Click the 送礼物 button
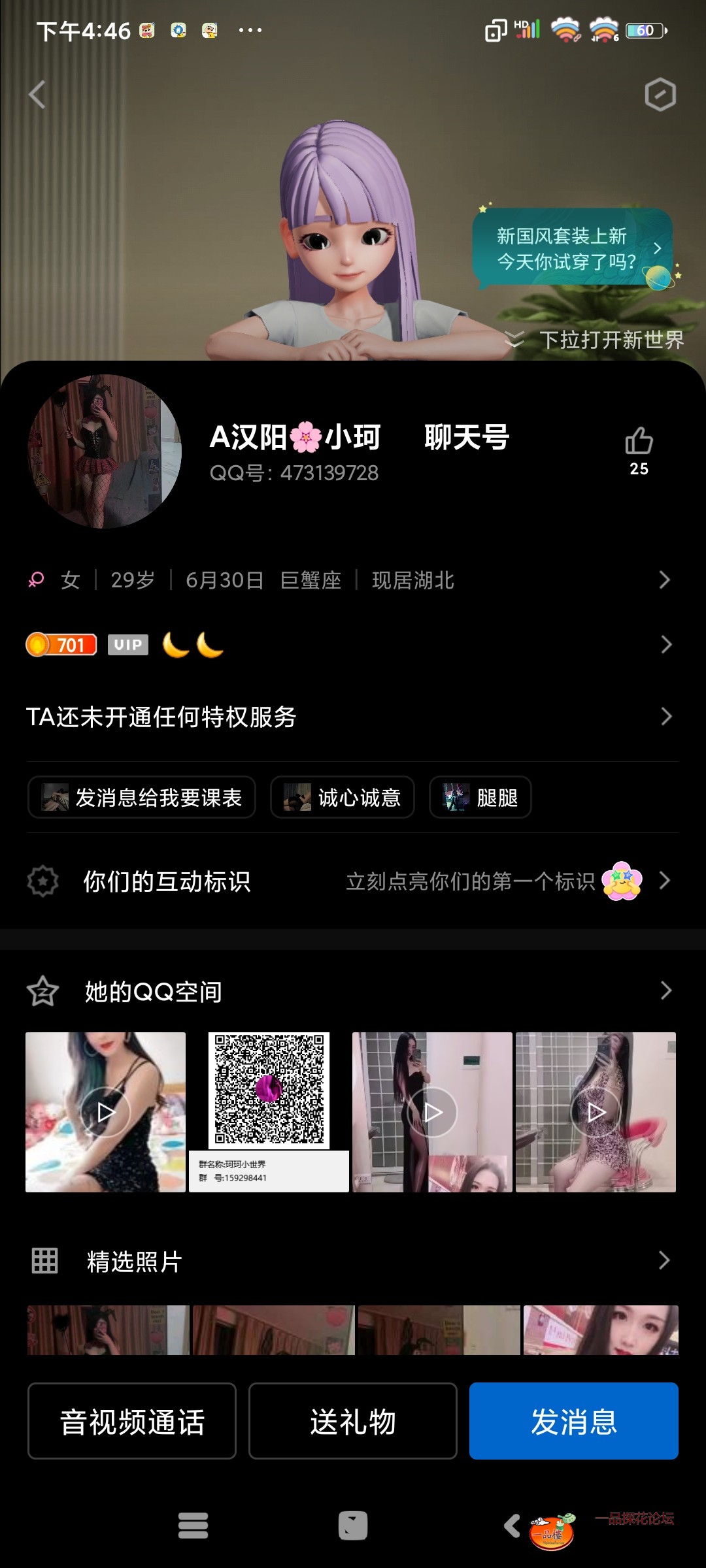 (352, 1422)
